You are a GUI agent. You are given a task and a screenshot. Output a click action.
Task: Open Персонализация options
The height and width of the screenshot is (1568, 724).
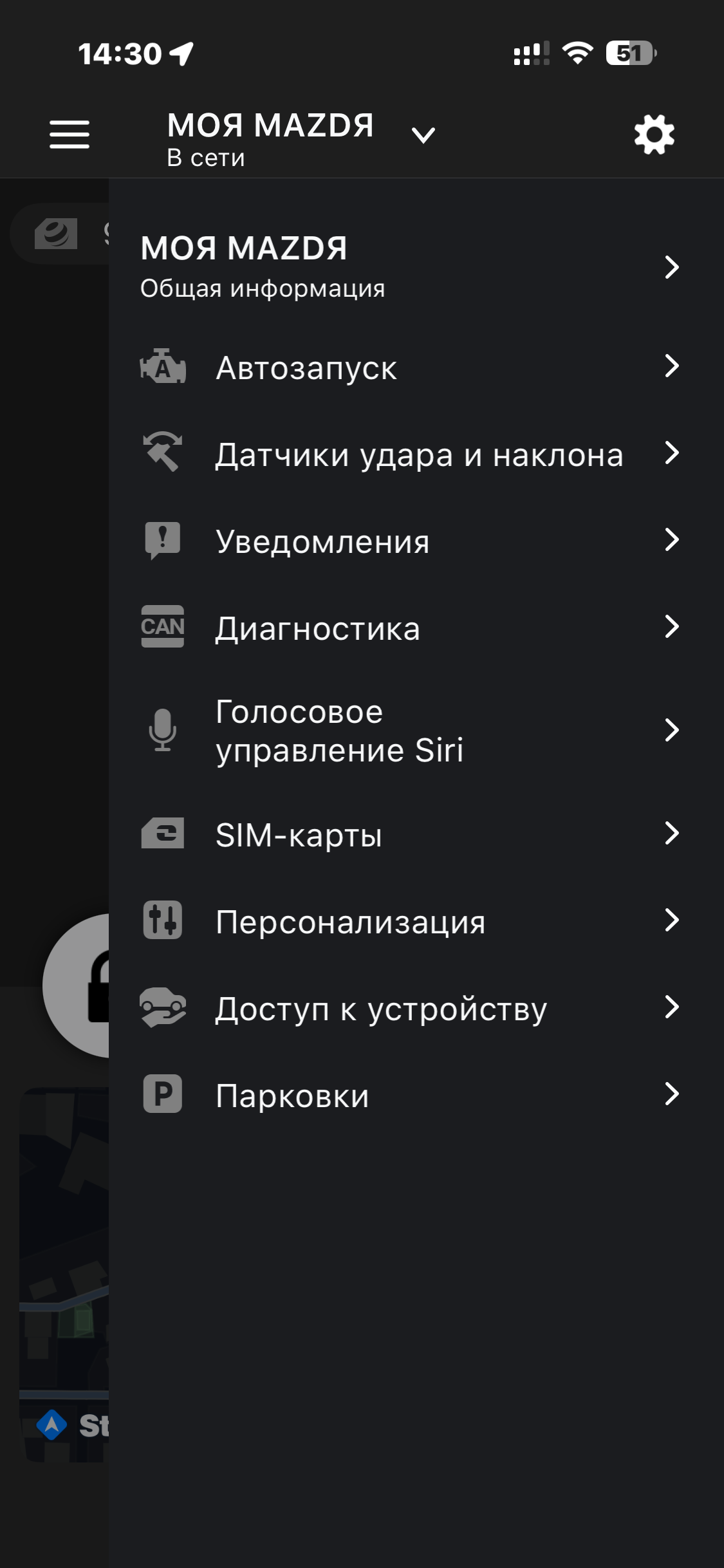pyautogui.click(x=409, y=921)
